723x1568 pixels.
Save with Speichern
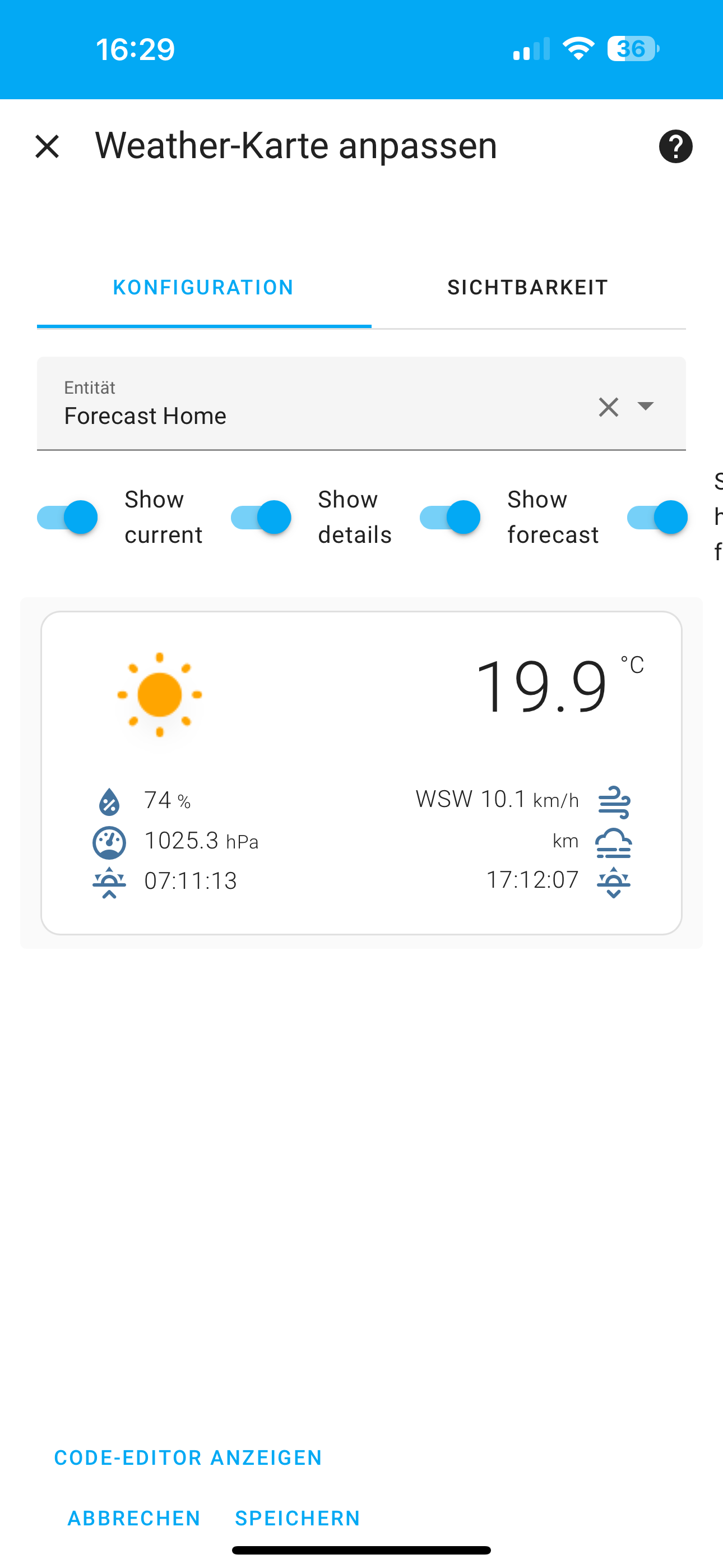pyautogui.click(x=298, y=1518)
